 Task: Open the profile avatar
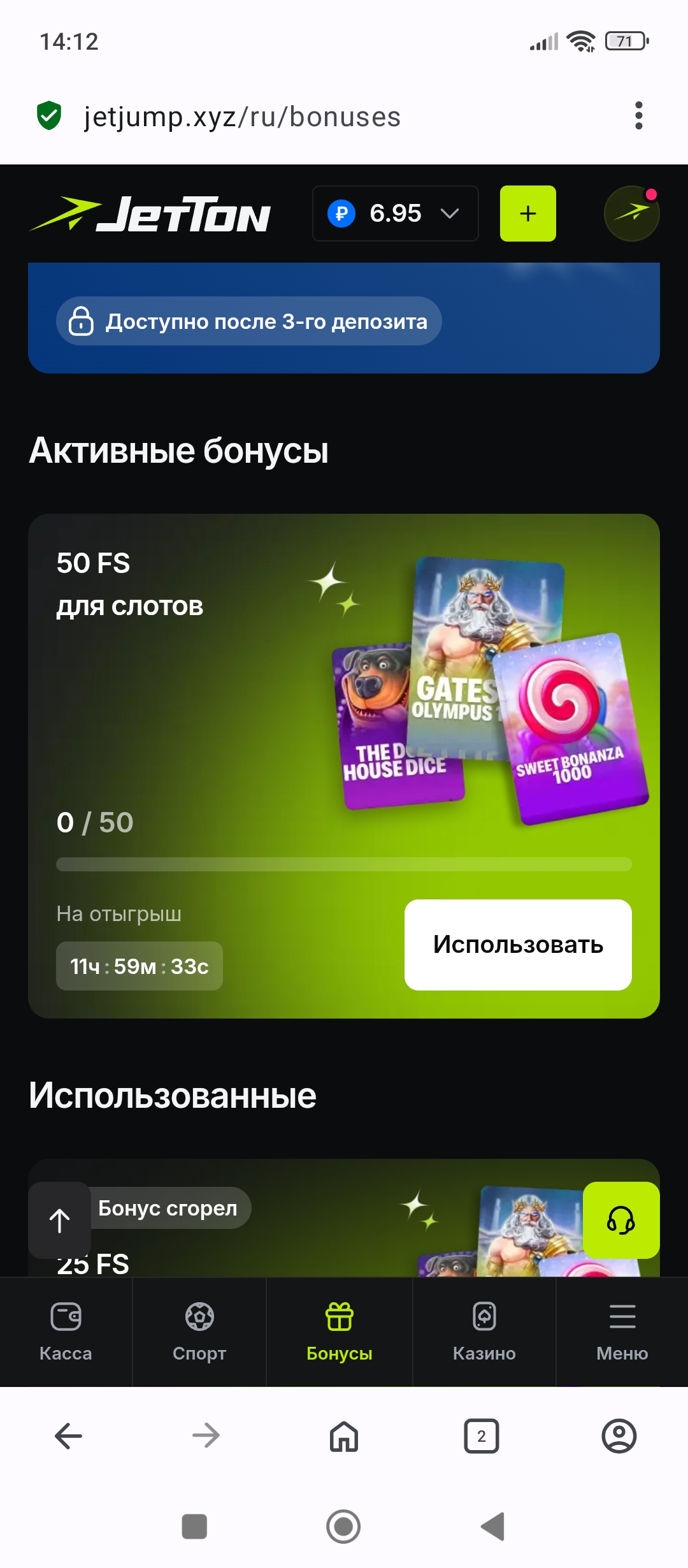[x=631, y=214]
